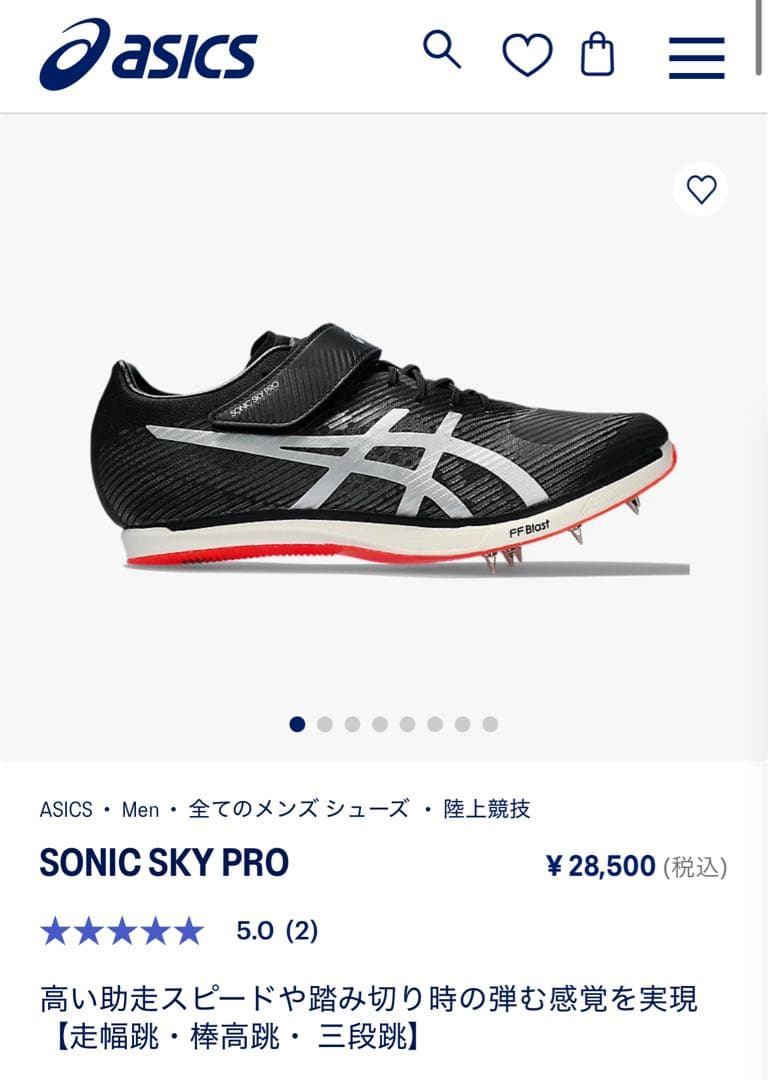Go to the ASICS home logo

pos(148,54)
